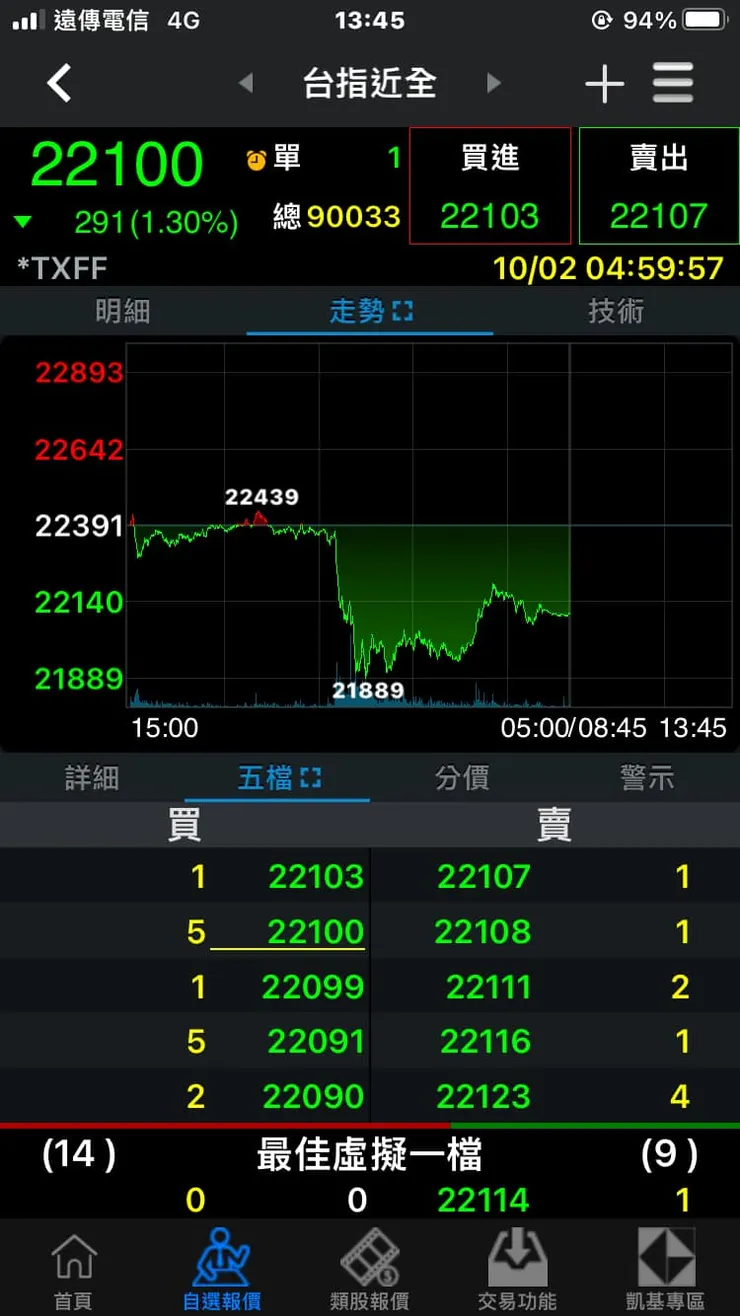Tap the alarm clock icon beside 單
The height and width of the screenshot is (1316, 740).
256,159
